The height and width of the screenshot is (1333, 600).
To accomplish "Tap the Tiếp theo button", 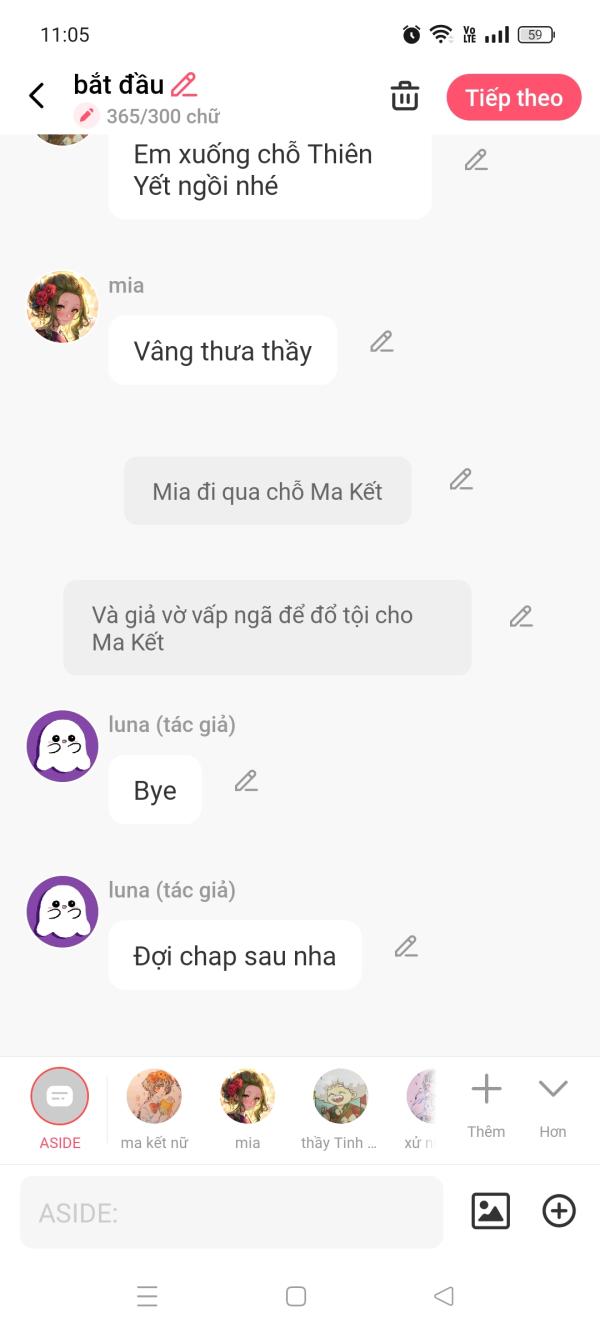I will 514,98.
